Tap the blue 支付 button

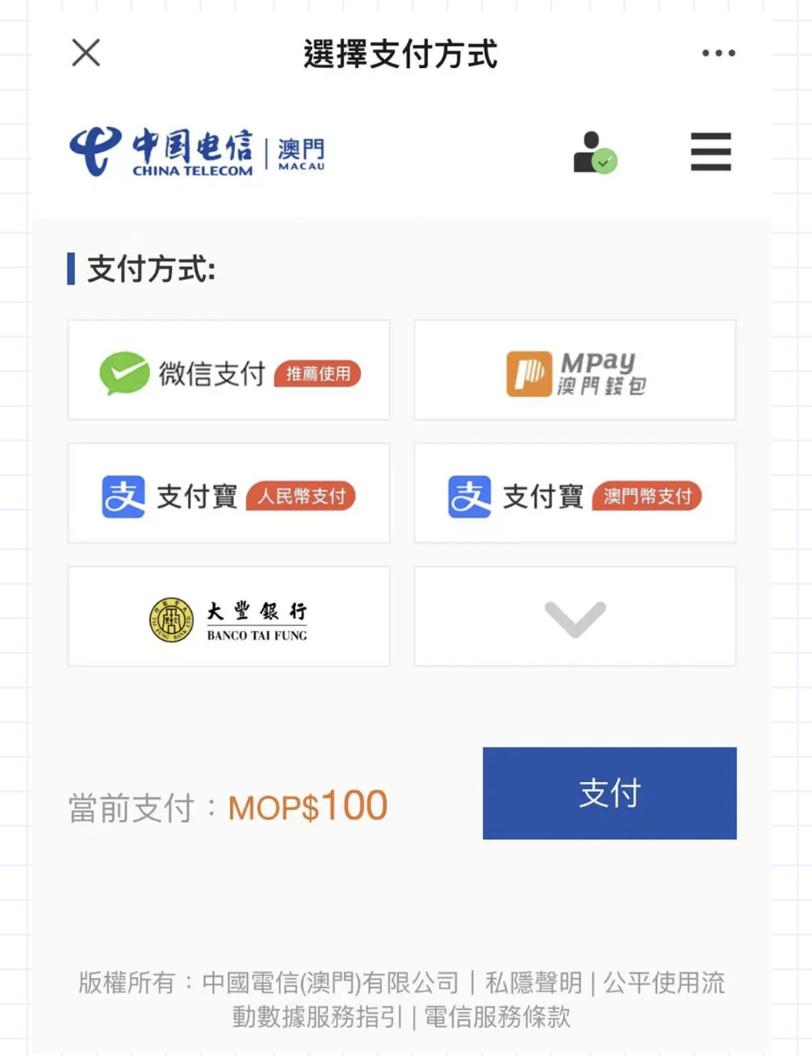[609, 793]
